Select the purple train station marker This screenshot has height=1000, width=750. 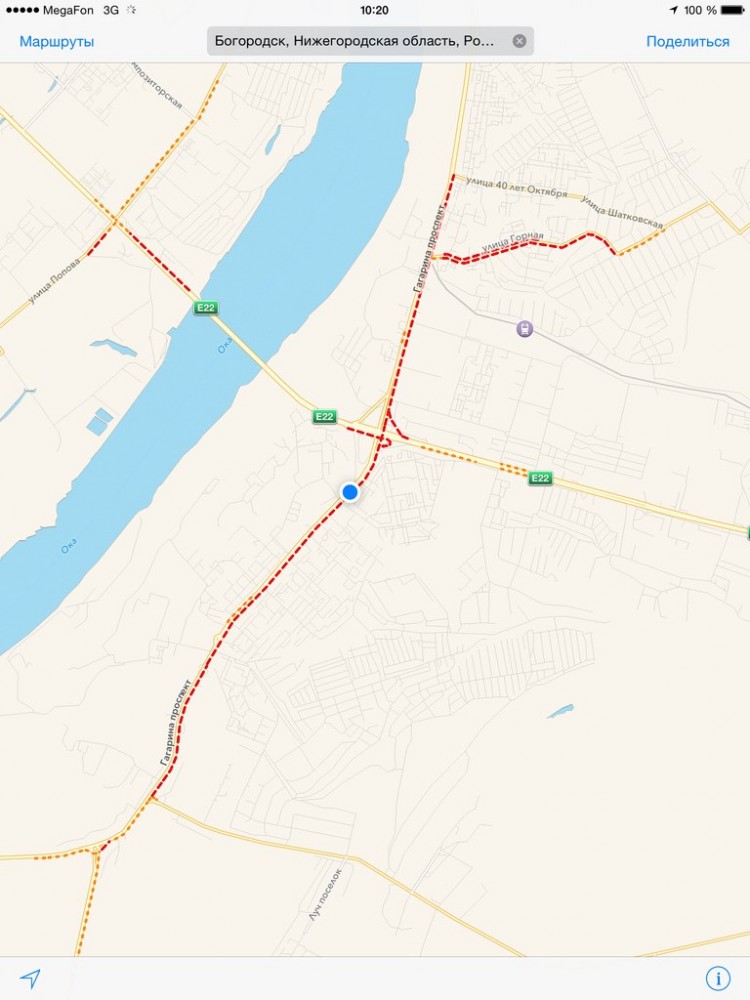coord(524,328)
